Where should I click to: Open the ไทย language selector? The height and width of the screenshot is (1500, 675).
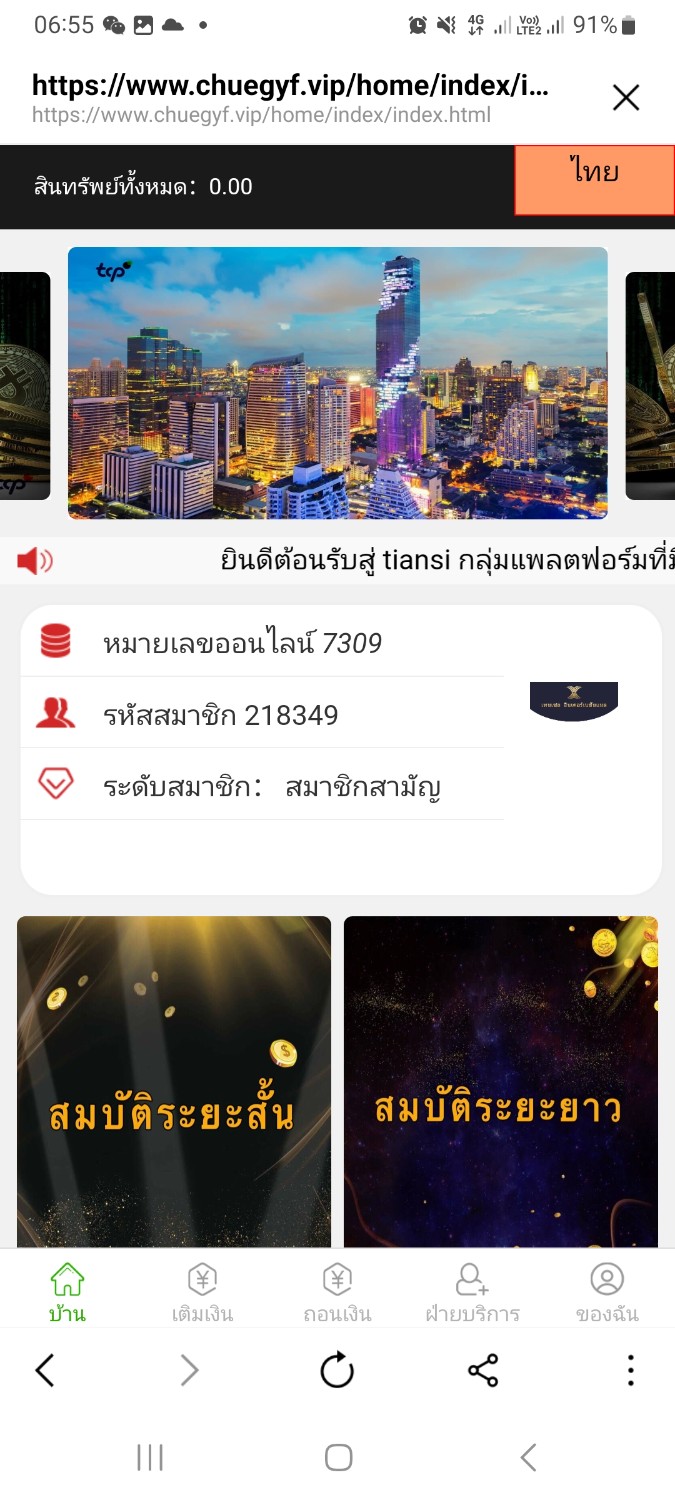(594, 180)
